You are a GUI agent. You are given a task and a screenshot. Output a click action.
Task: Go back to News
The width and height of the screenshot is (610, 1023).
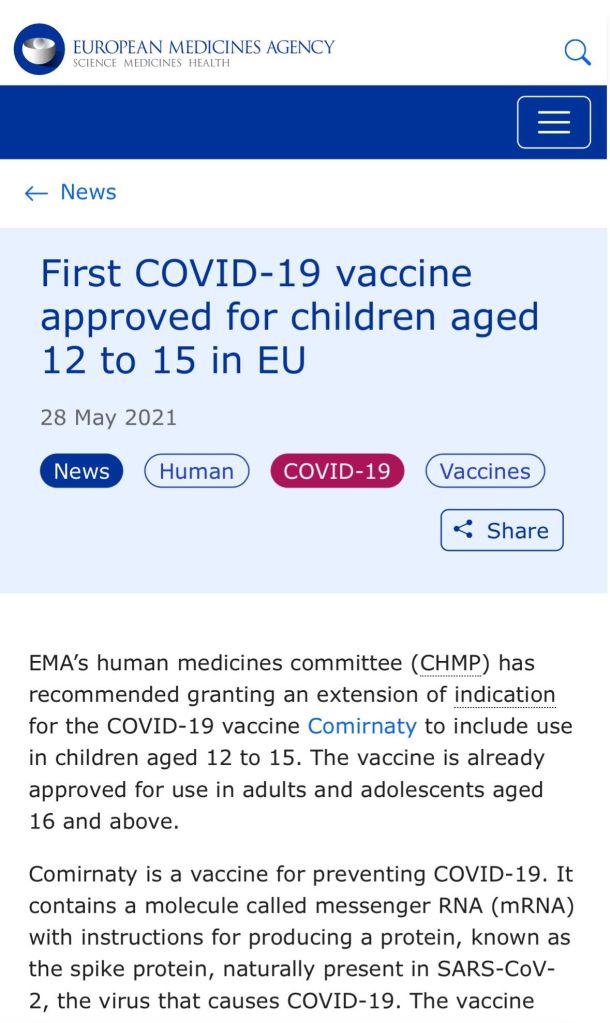71,192
